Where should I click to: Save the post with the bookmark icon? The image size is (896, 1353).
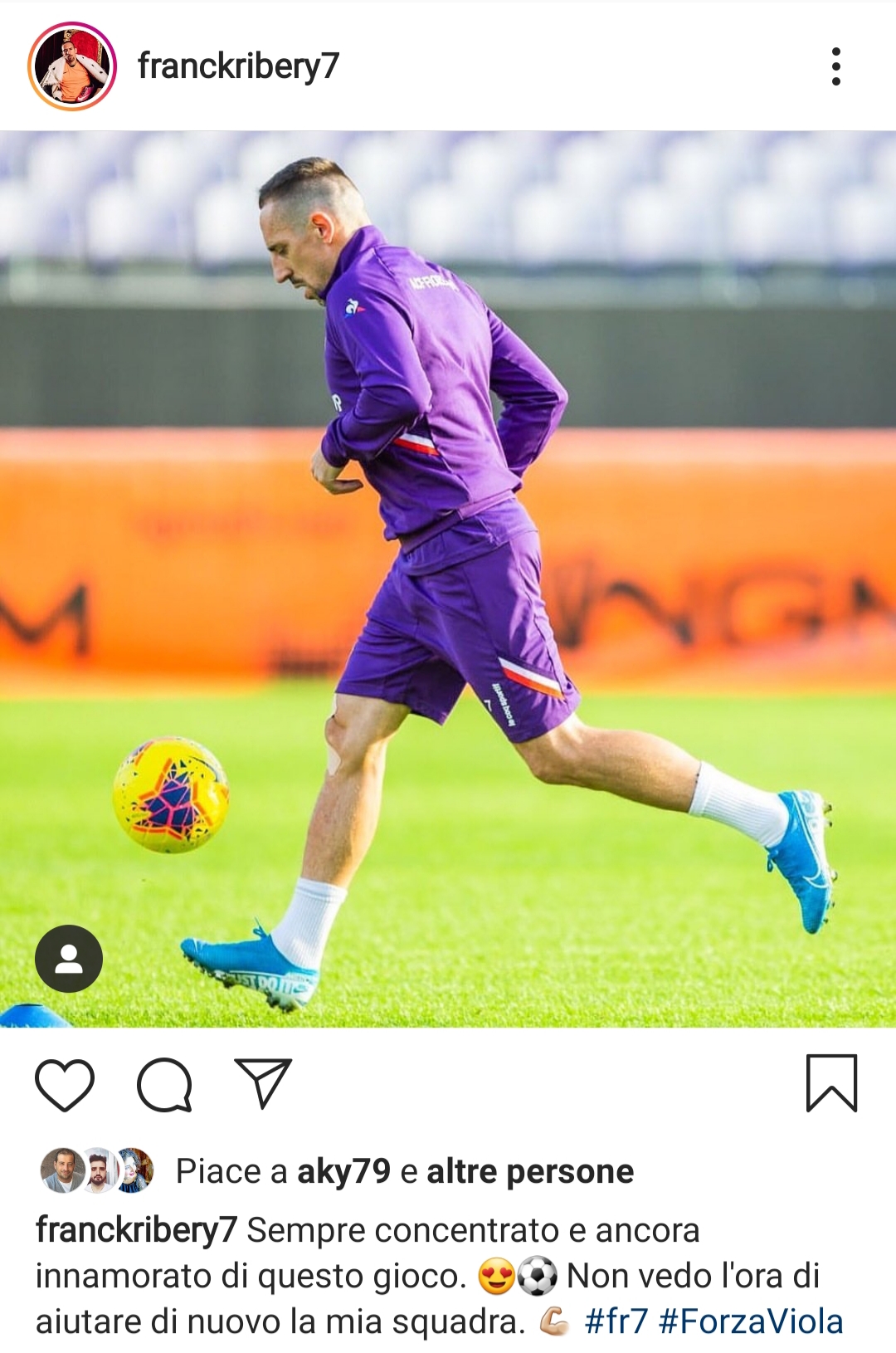point(831,1083)
